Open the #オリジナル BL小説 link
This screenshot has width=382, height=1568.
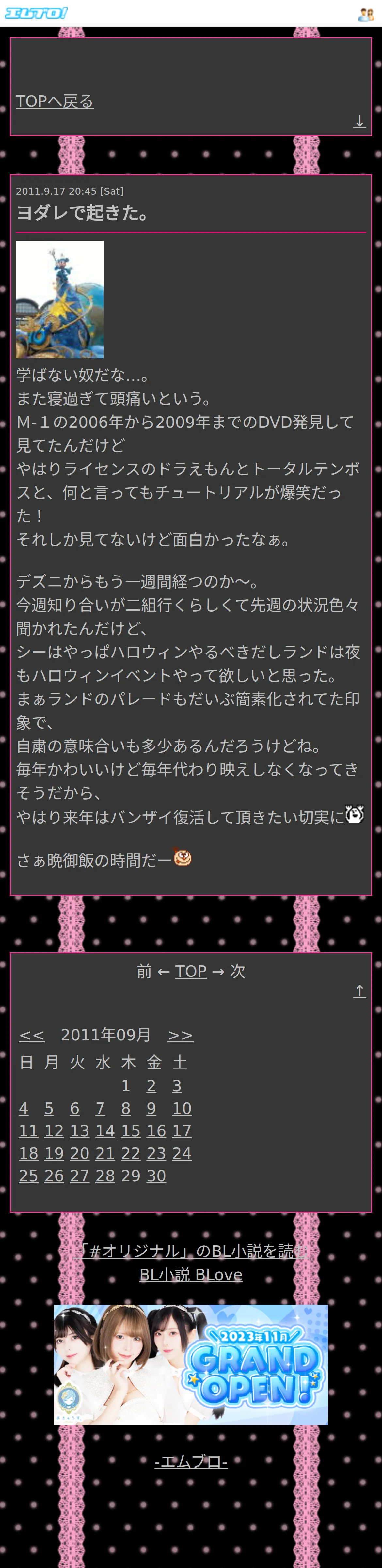coord(191,1251)
